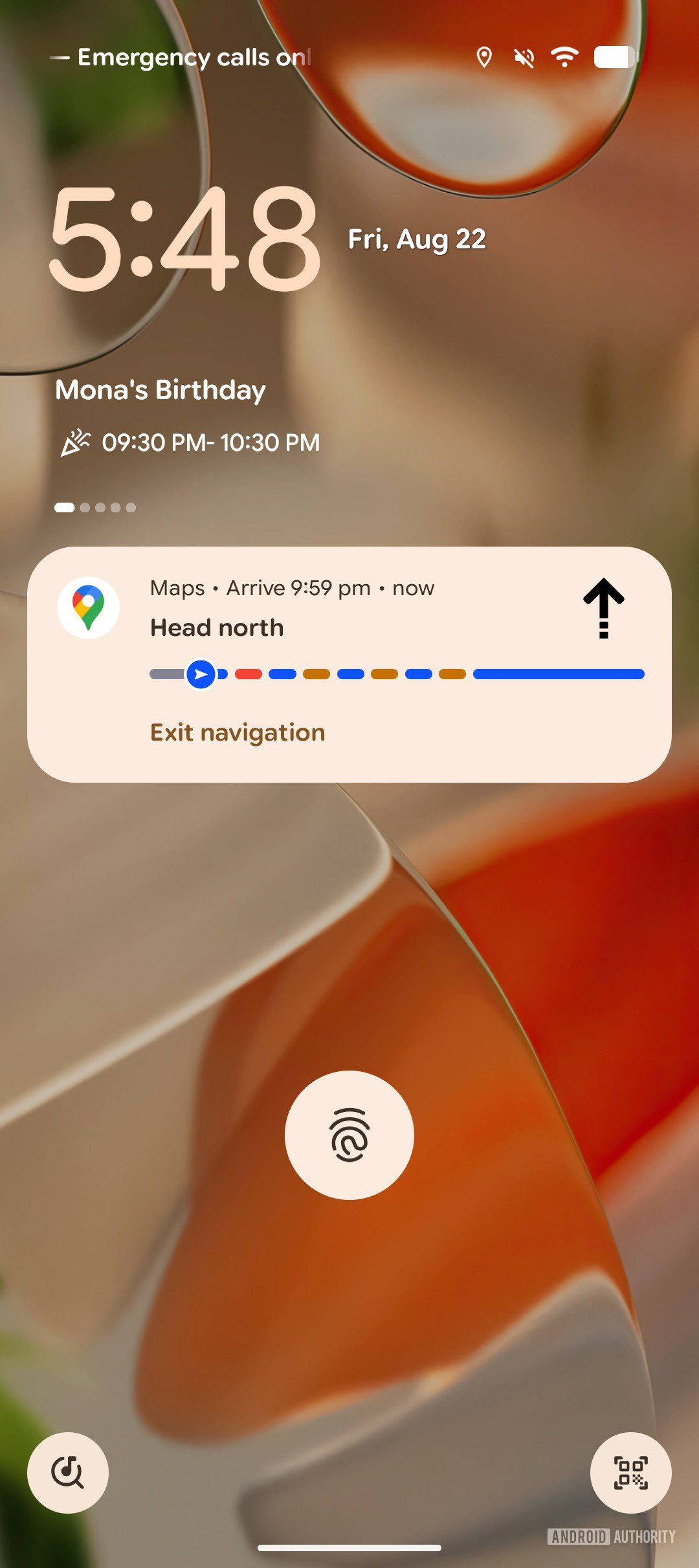Viewport: 699px width, 1568px height.
Task: Tap the 'Arrive 9:59 pm' text
Action: tap(300, 587)
